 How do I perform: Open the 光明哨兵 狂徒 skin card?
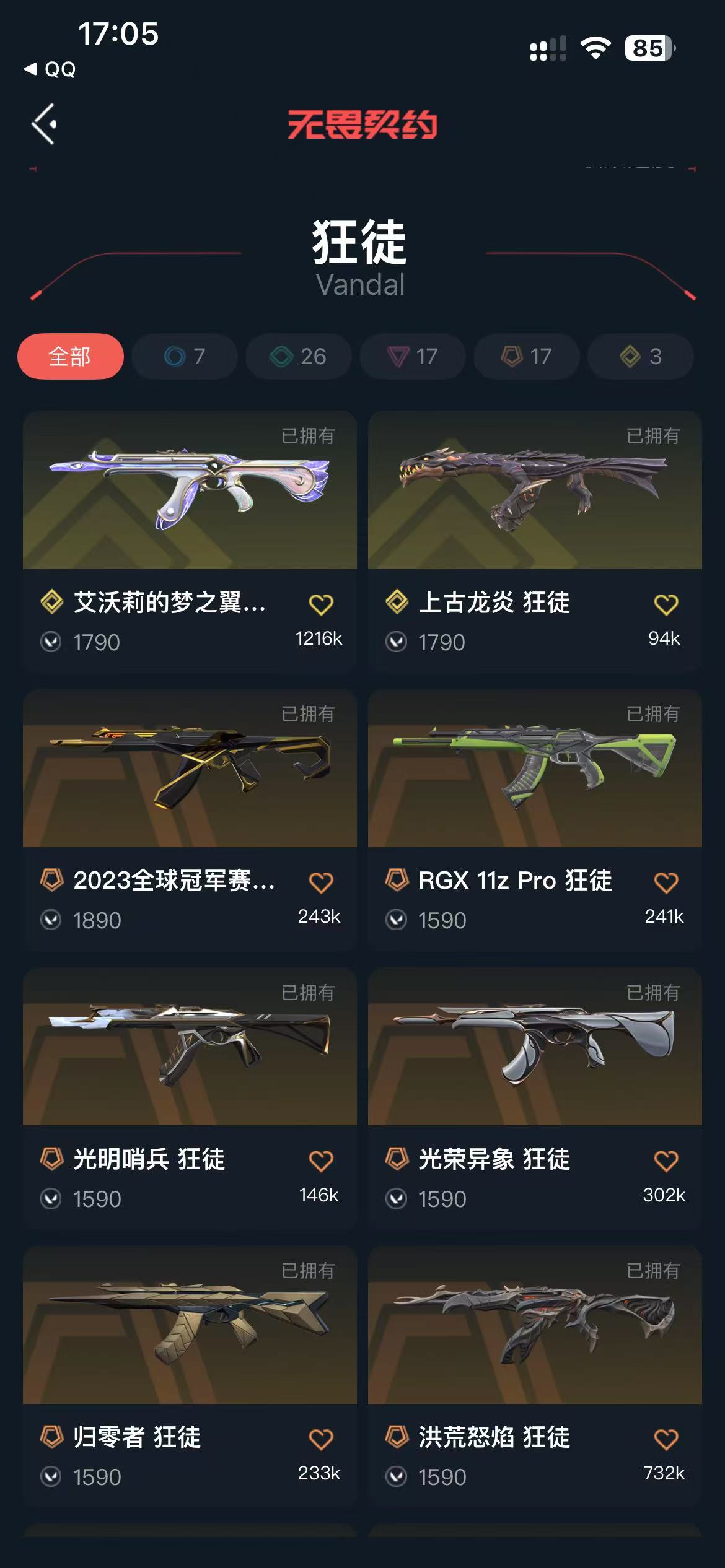tap(190, 1047)
